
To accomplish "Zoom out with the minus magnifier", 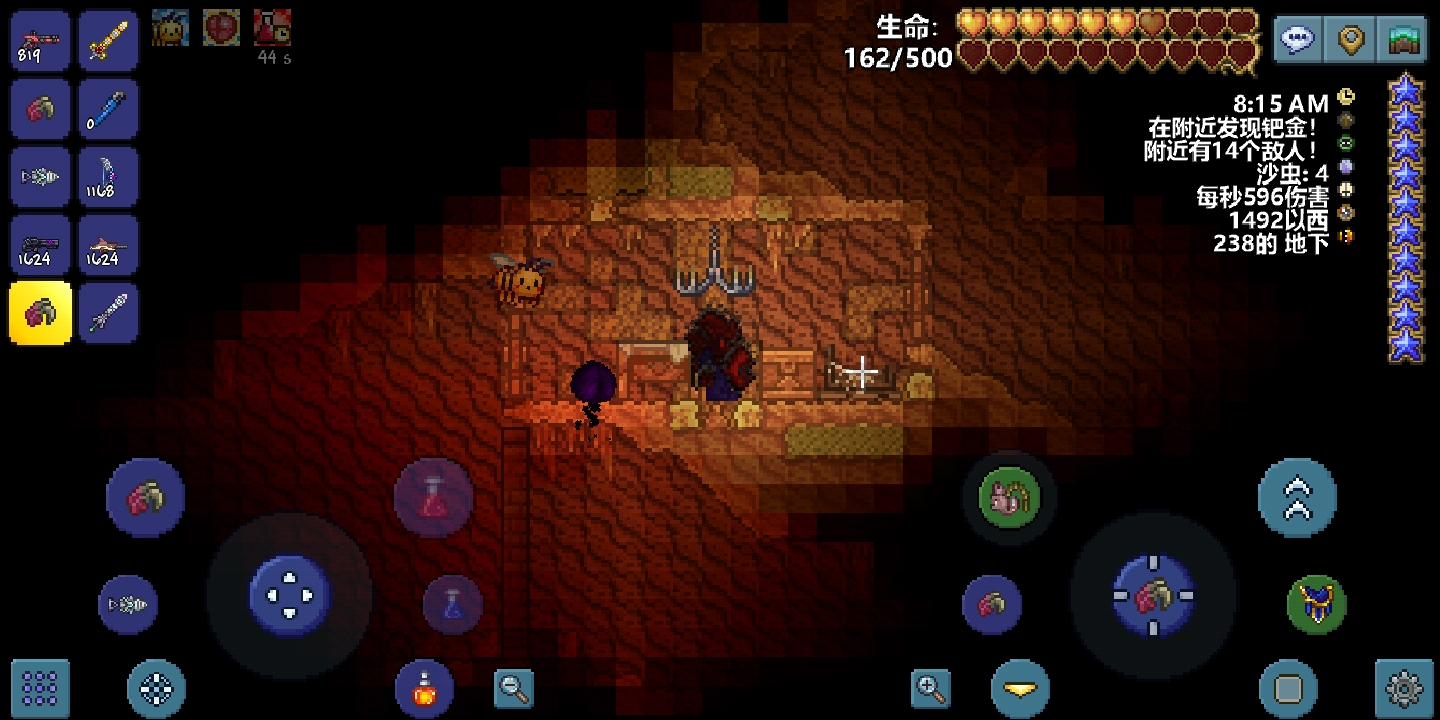I will click(x=514, y=688).
